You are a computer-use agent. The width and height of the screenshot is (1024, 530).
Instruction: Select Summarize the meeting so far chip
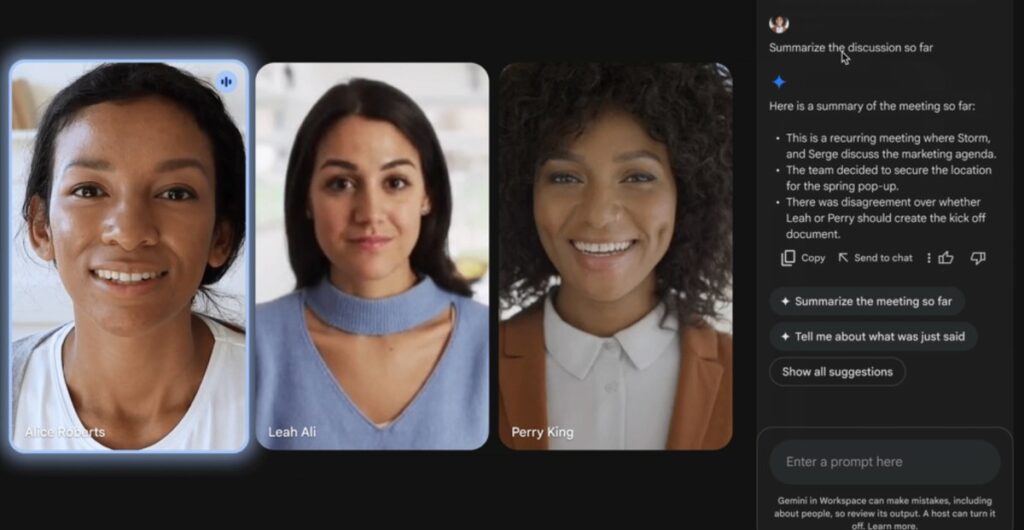tap(866, 301)
